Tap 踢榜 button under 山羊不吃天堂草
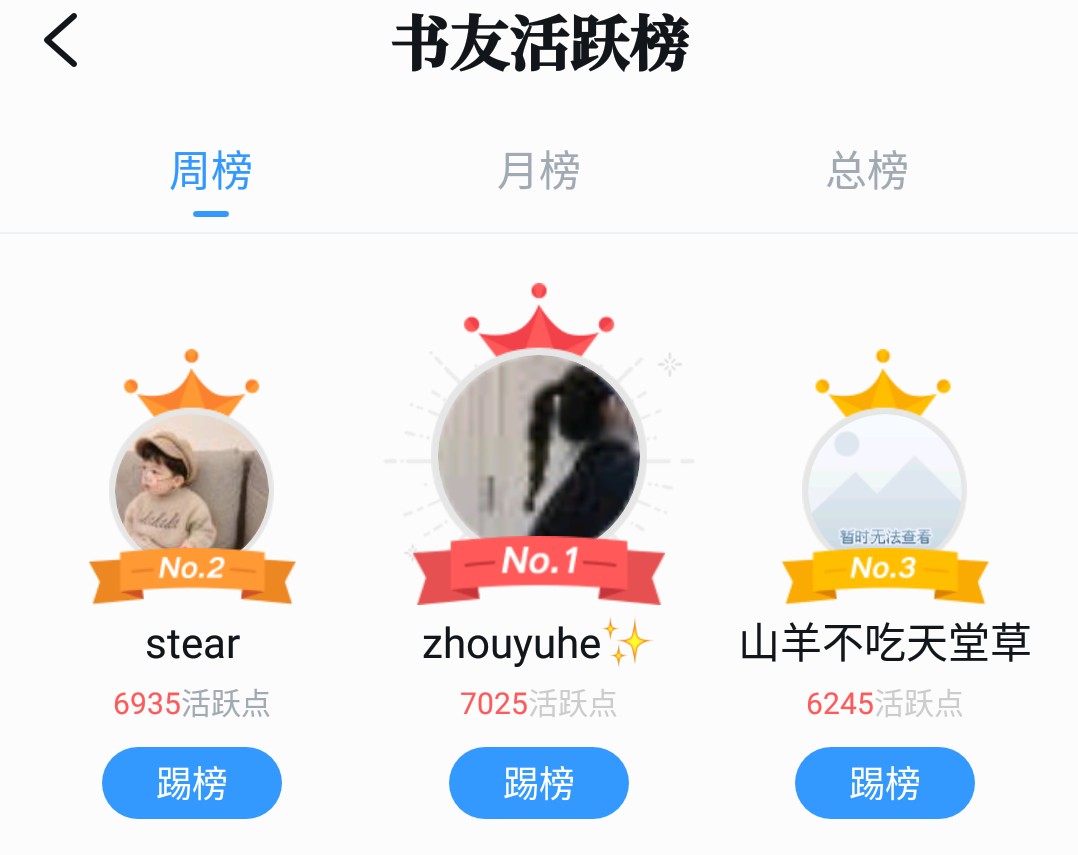The width and height of the screenshot is (1078, 855). click(x=885, y=783)
